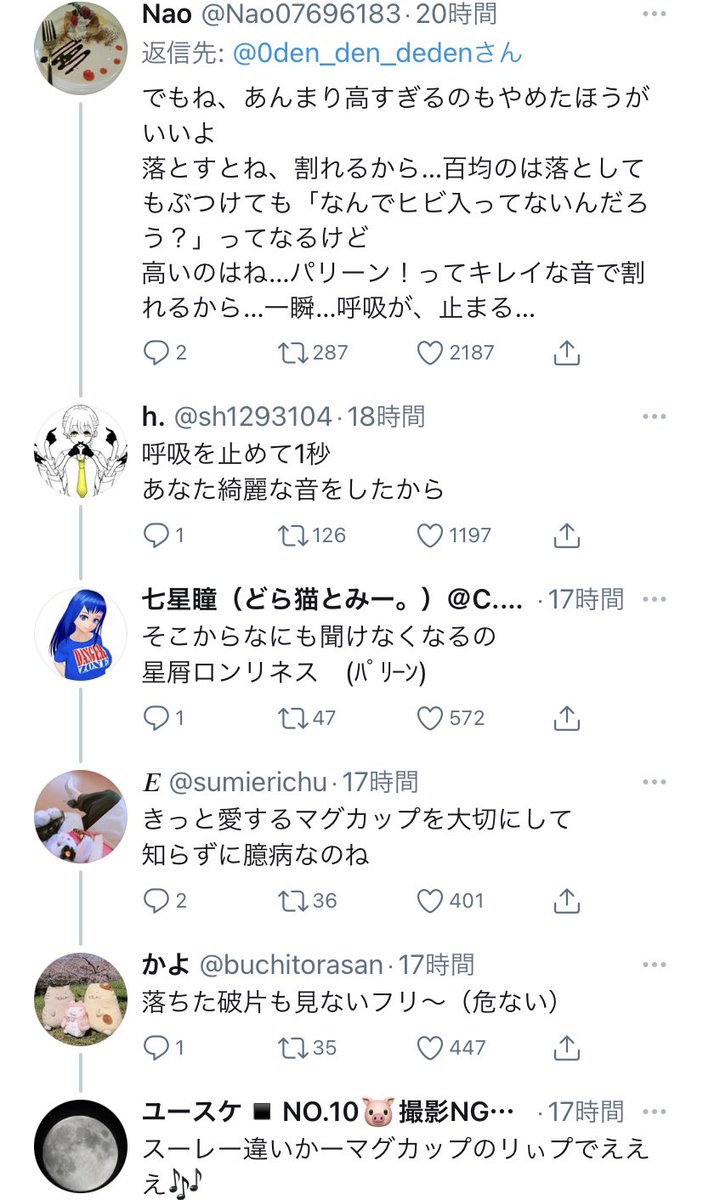The height and width of the screenshot is (1200, 703).
Task: Retweet the tweet by @sumierichu
Action: tap(292, 901)
